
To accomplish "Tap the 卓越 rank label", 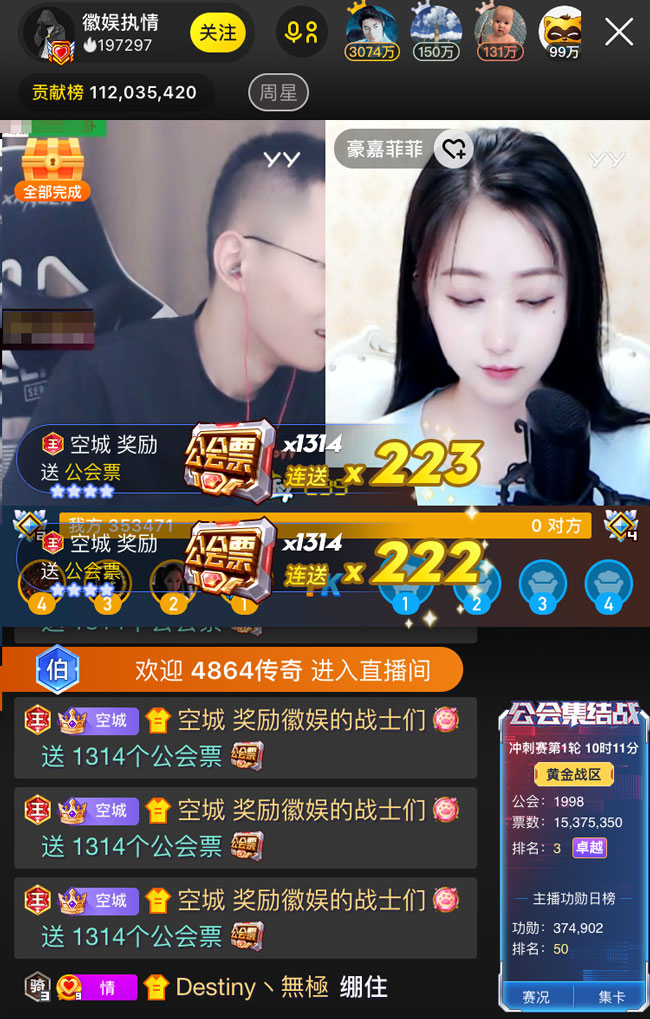I will (x=589, y=848).
